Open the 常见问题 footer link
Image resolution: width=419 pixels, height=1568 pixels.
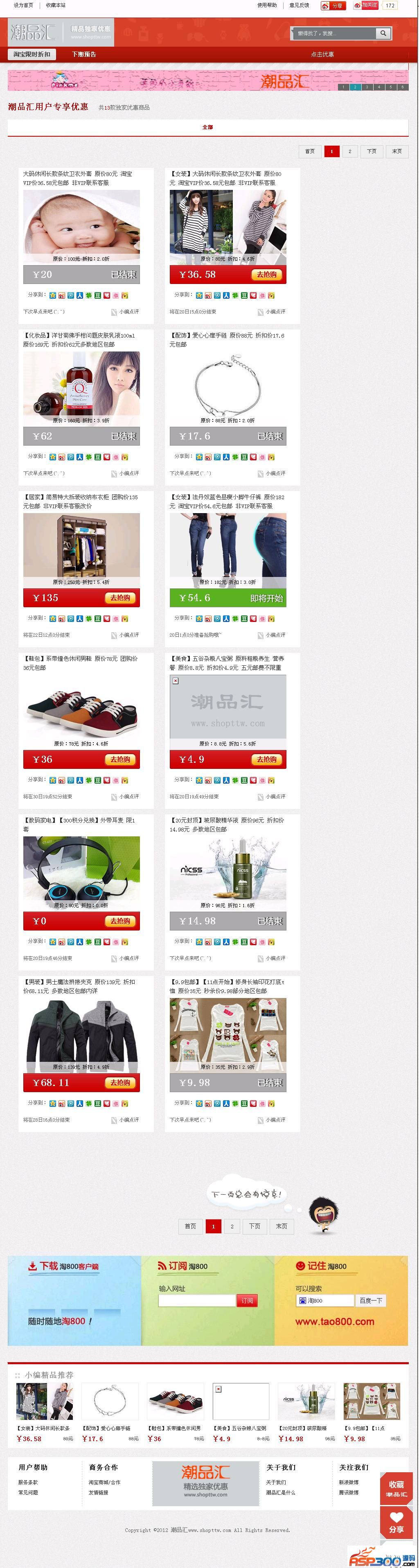point(28,1492)
